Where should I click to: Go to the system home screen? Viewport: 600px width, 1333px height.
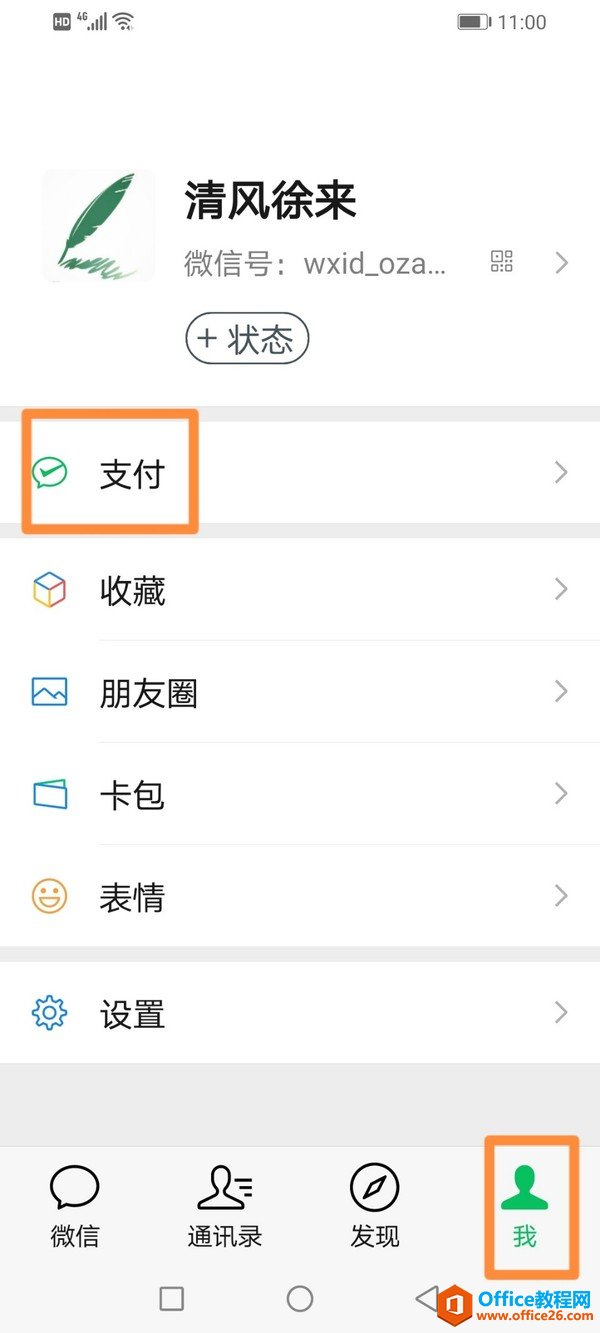(300, 1298)
